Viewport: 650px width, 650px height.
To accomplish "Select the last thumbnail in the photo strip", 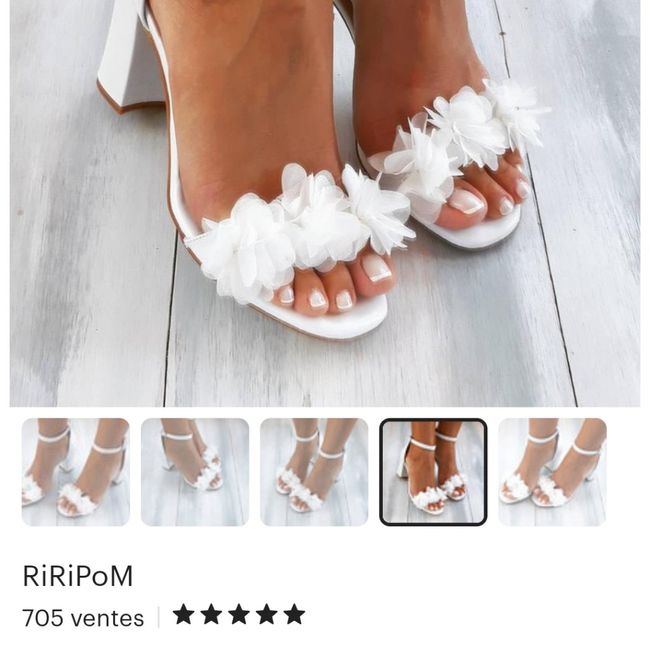I will (x=552, y=472).
